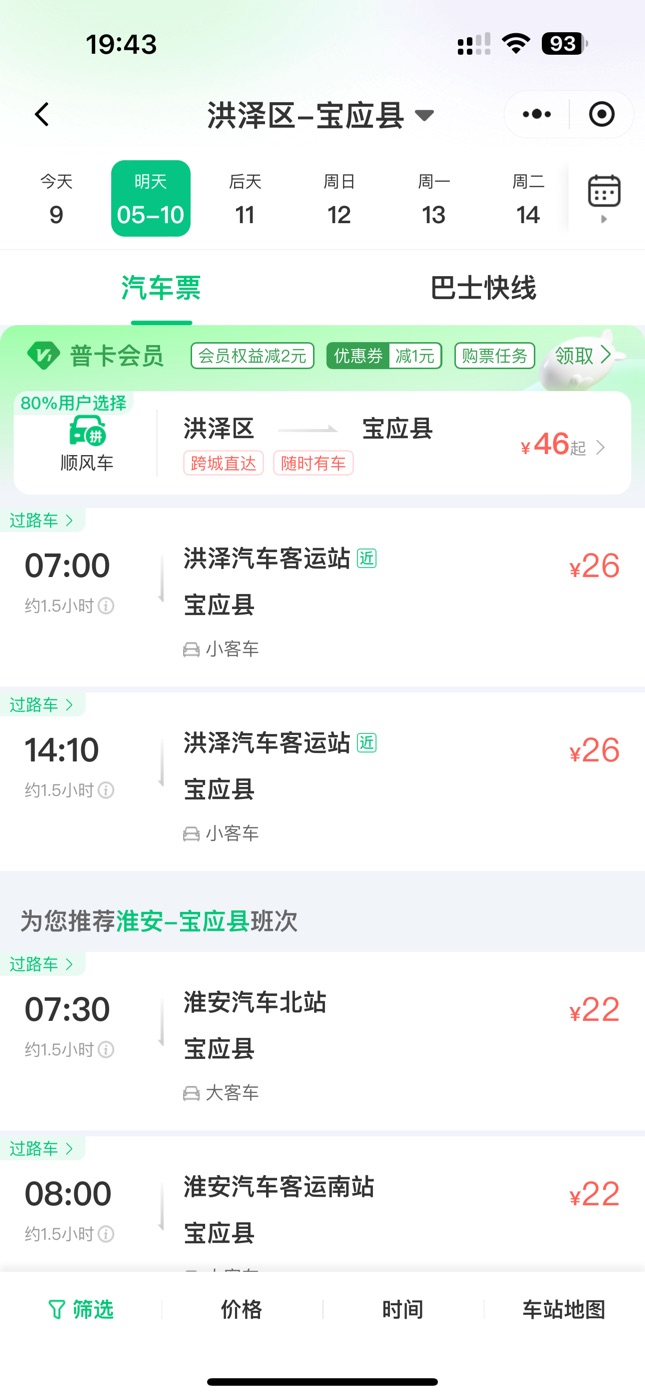645x1398 pixels.
Task: Select 今天 9 as the travel date
Action: [x=56, y=199]
